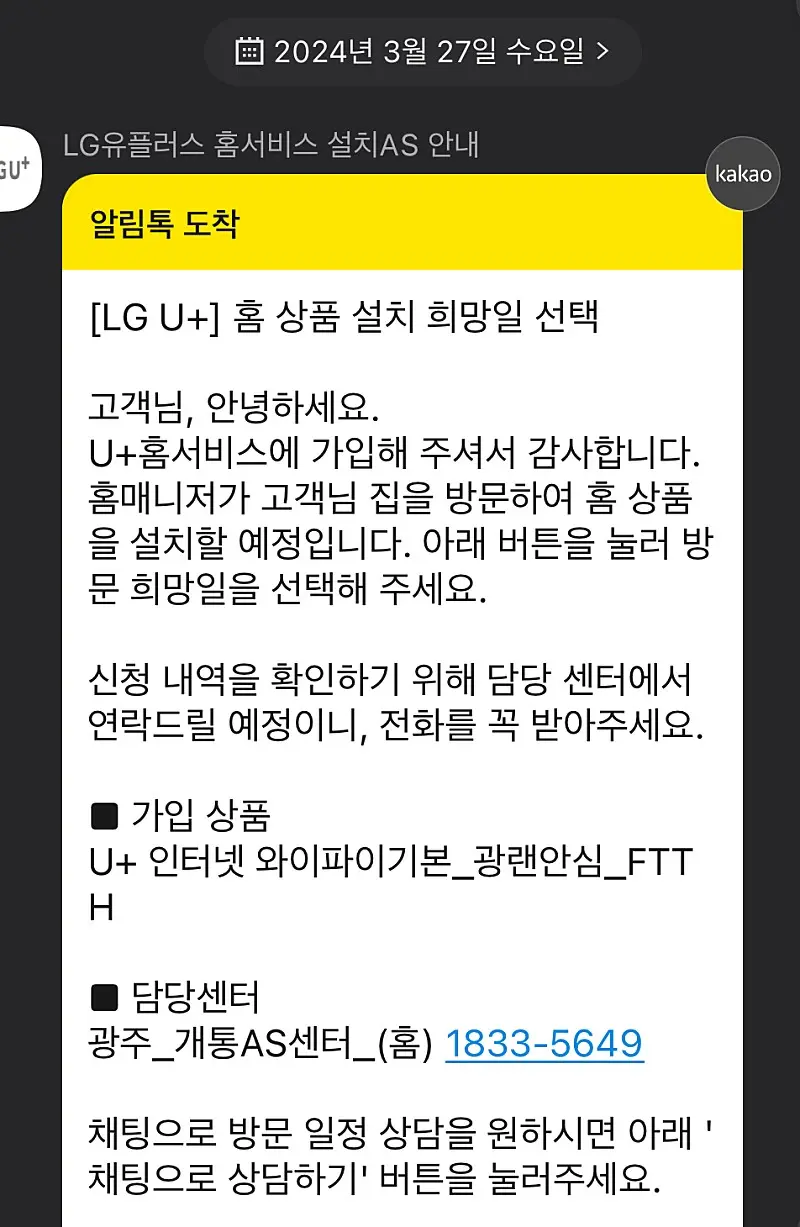The height and width of the screenshot is (1227, 800).
Task: Open the date selector 2024년 3월 27일 수요일
Action: click(422, 51)
